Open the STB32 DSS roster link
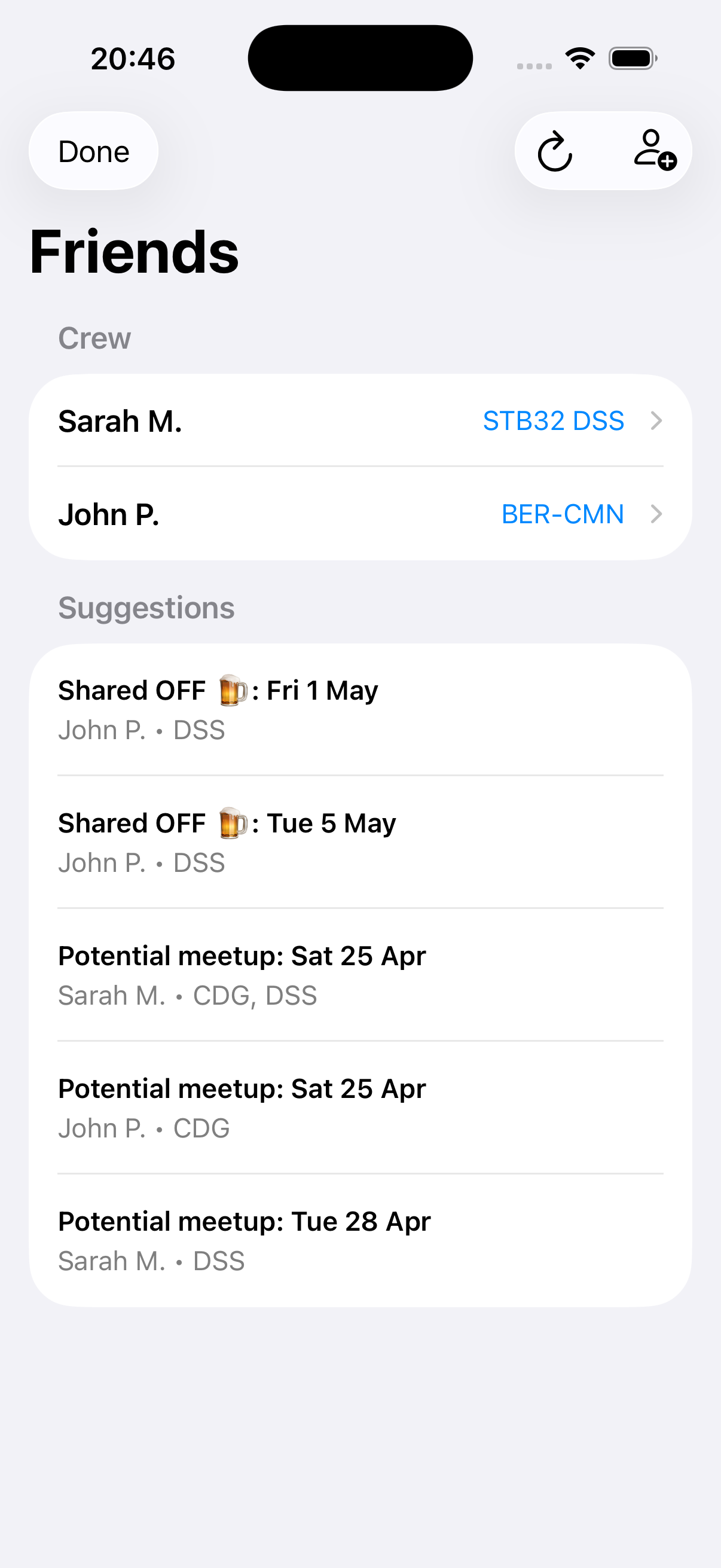Viewport: 721px width, 1568px height. 552,420
